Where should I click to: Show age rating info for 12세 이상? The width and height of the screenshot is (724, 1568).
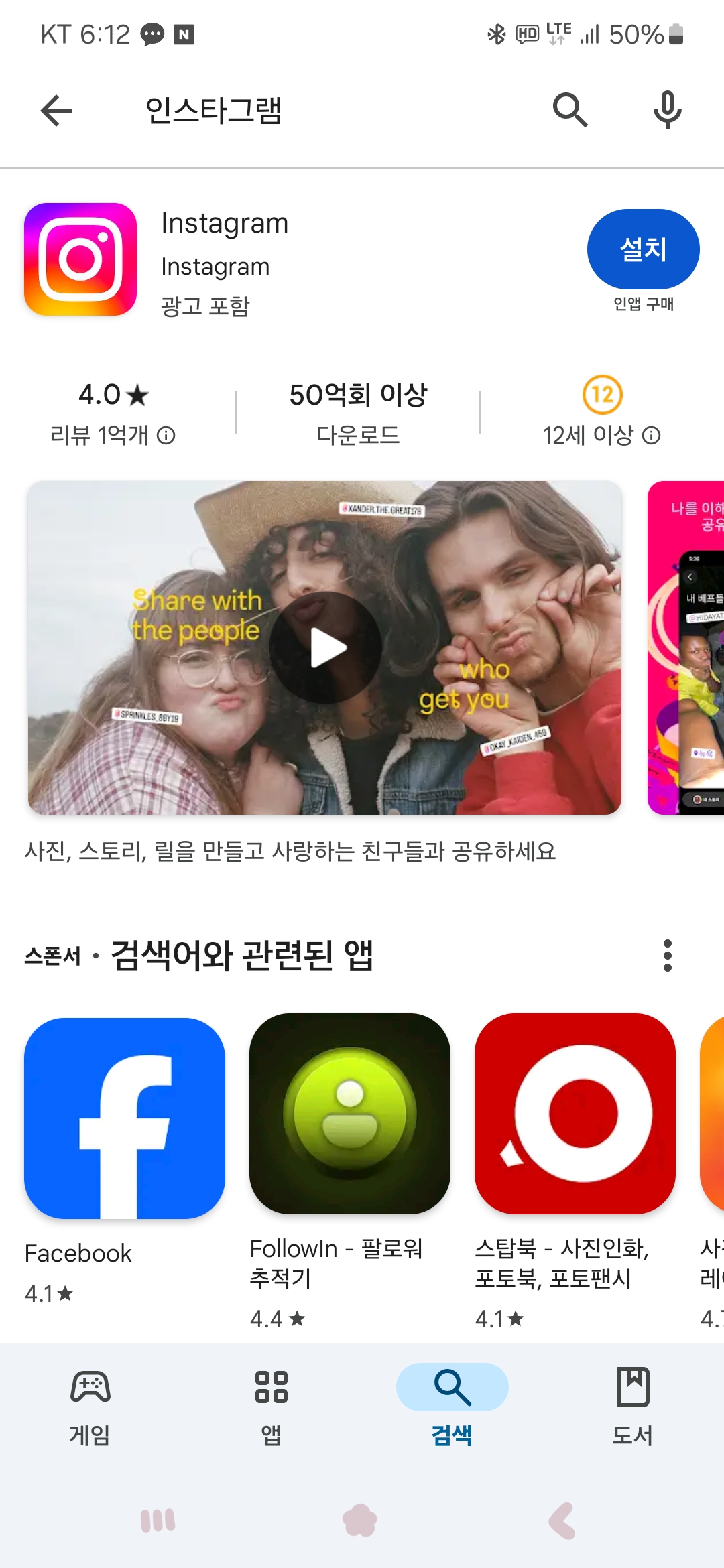click(652, 436)
